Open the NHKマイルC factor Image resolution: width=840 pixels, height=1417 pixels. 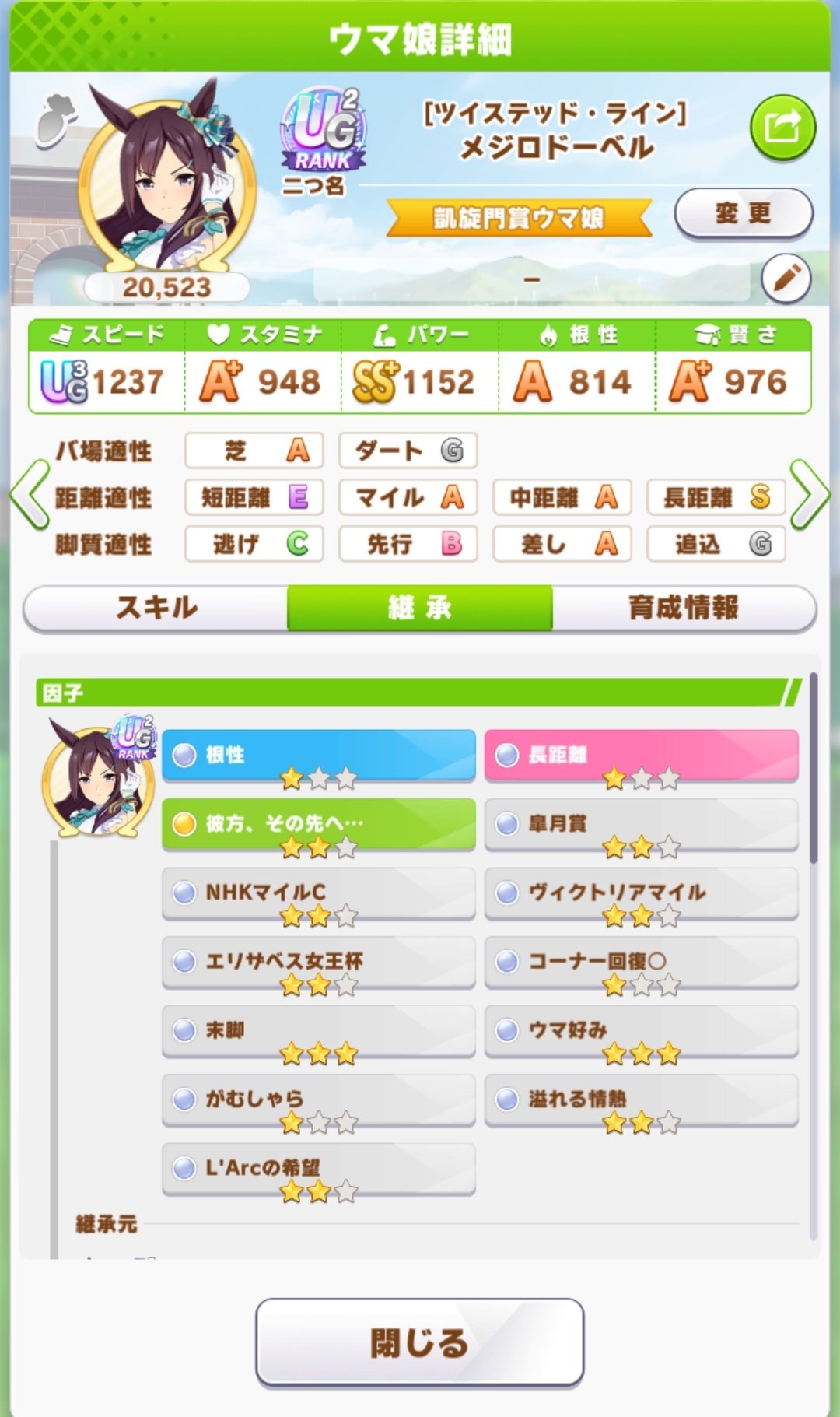click(x=318, y=893)
